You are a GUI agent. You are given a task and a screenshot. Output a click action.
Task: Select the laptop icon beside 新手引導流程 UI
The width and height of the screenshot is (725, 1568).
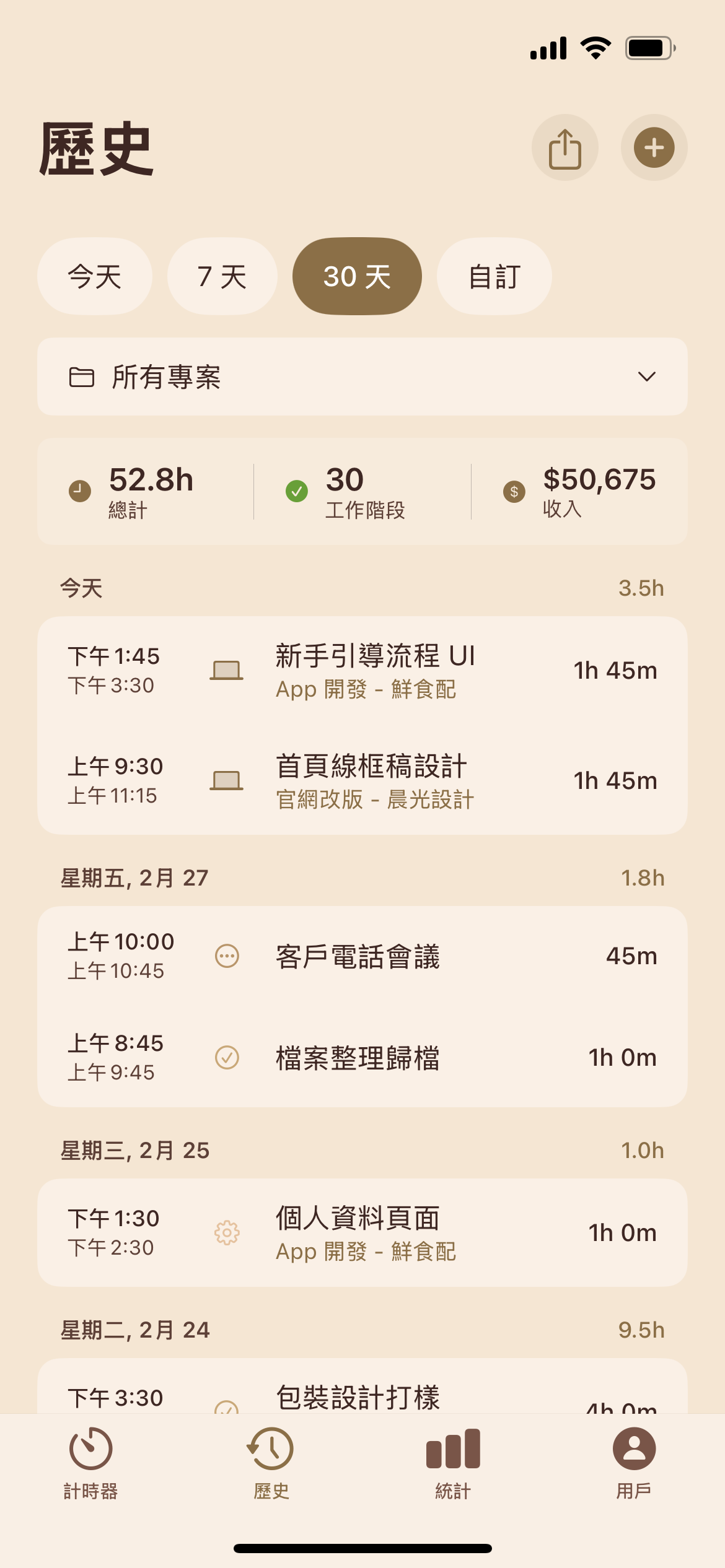coord(227,671)
